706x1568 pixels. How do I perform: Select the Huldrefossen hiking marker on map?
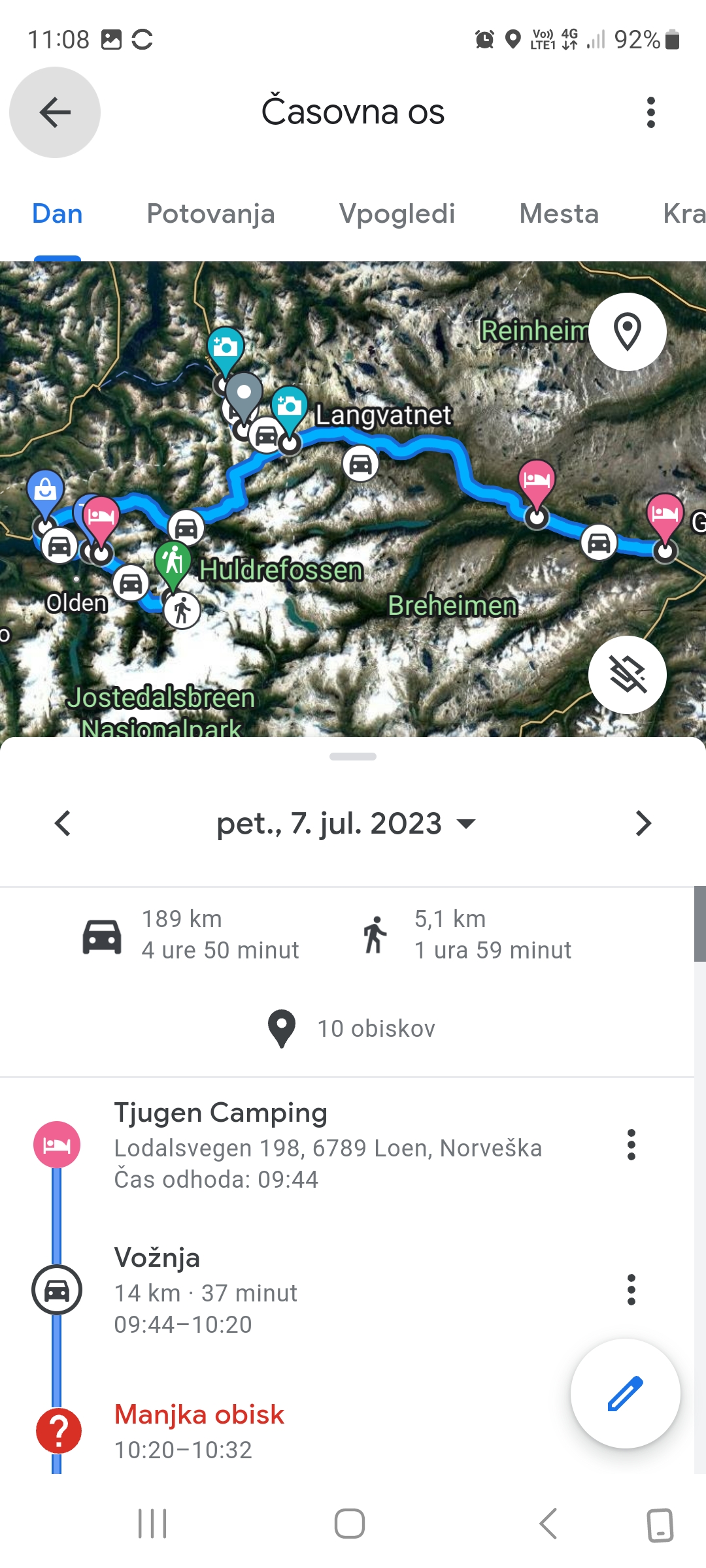pyautogui.click(x=173, y=561)
